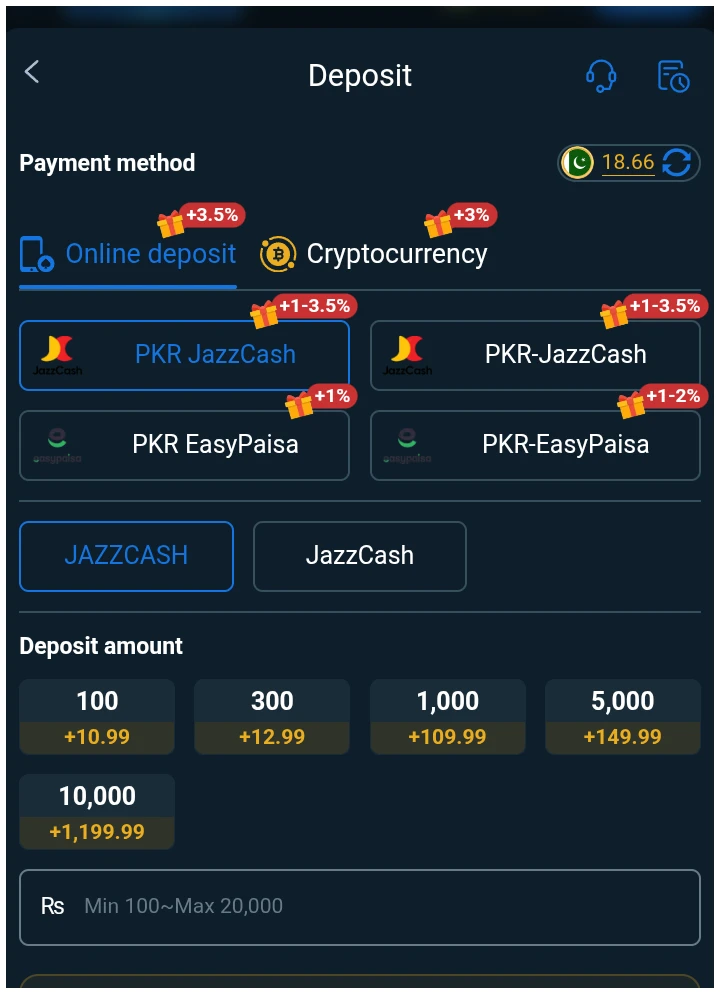
Task: Select the 5,000 deposit amount
Action: (x=622, y=717)
